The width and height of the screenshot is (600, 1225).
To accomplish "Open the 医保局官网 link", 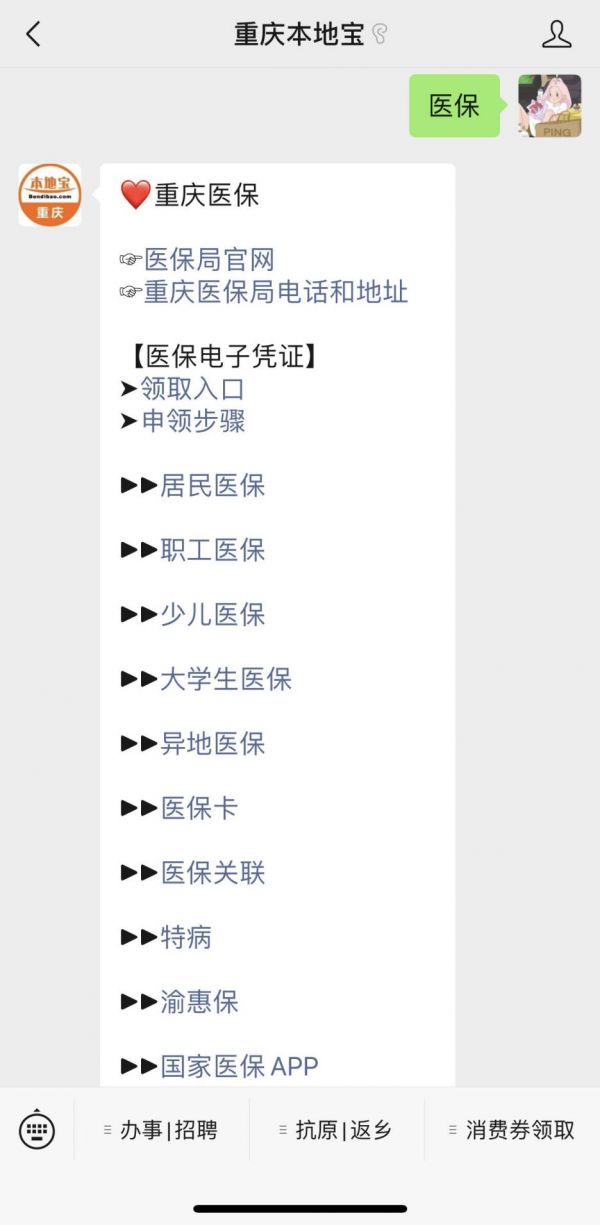I will coord(209,260).
